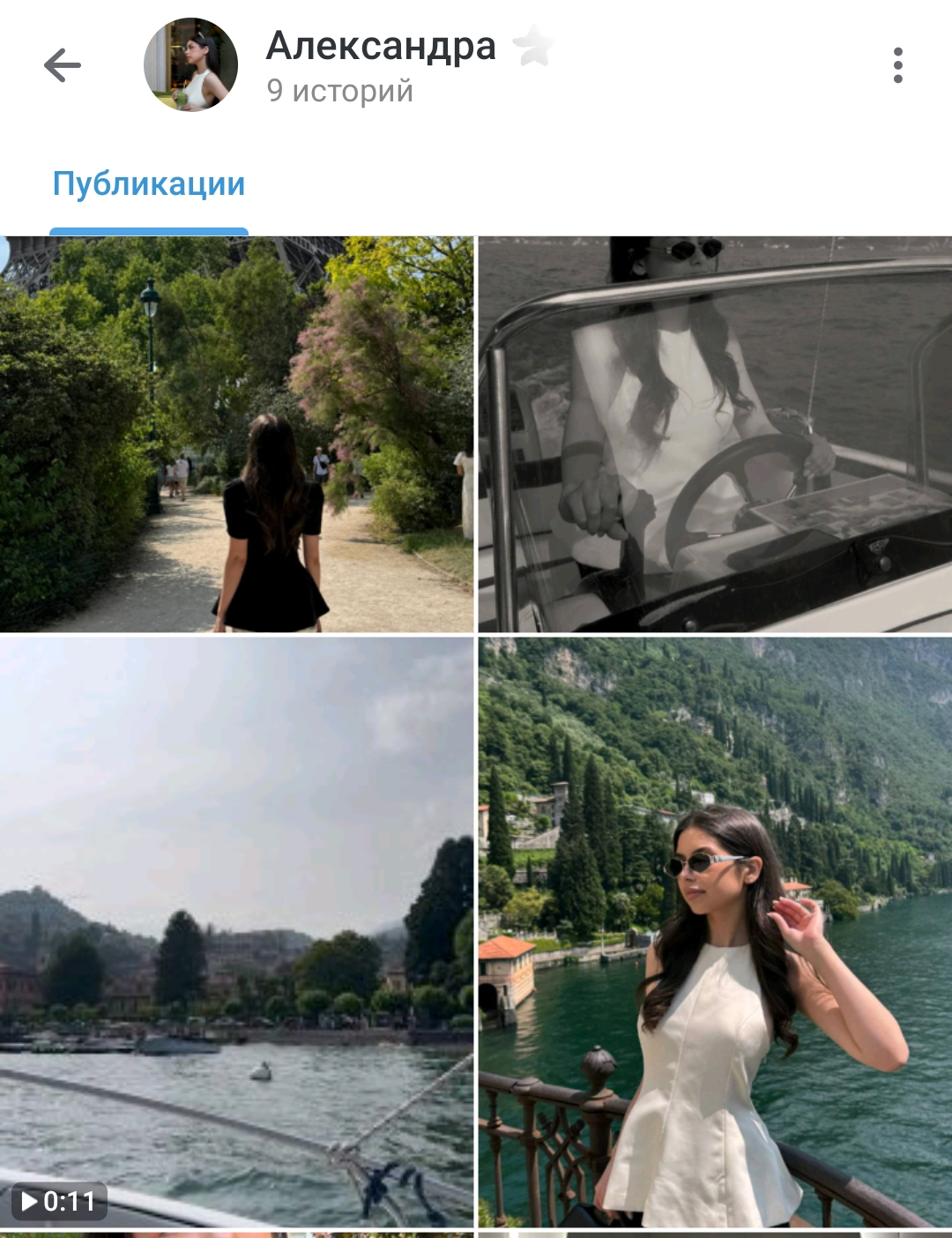Open Александра's profile avatar
The height and width of the screenshot is (1238, 952).
tap(190, 64)
